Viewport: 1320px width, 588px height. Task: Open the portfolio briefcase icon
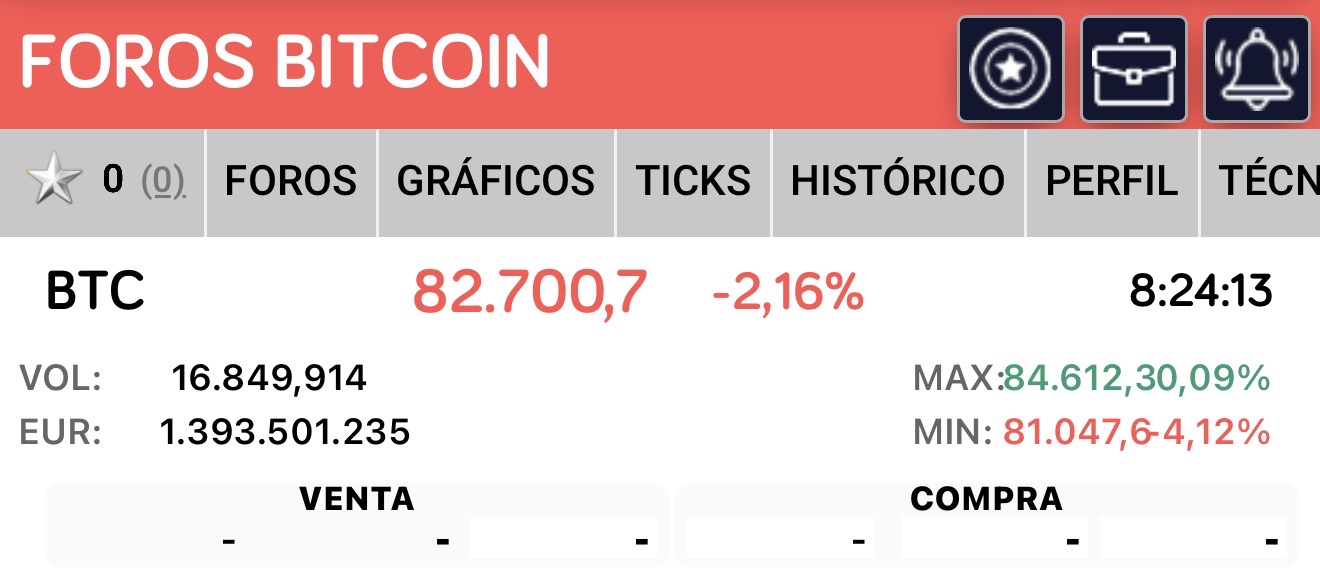click(1134, 68)
